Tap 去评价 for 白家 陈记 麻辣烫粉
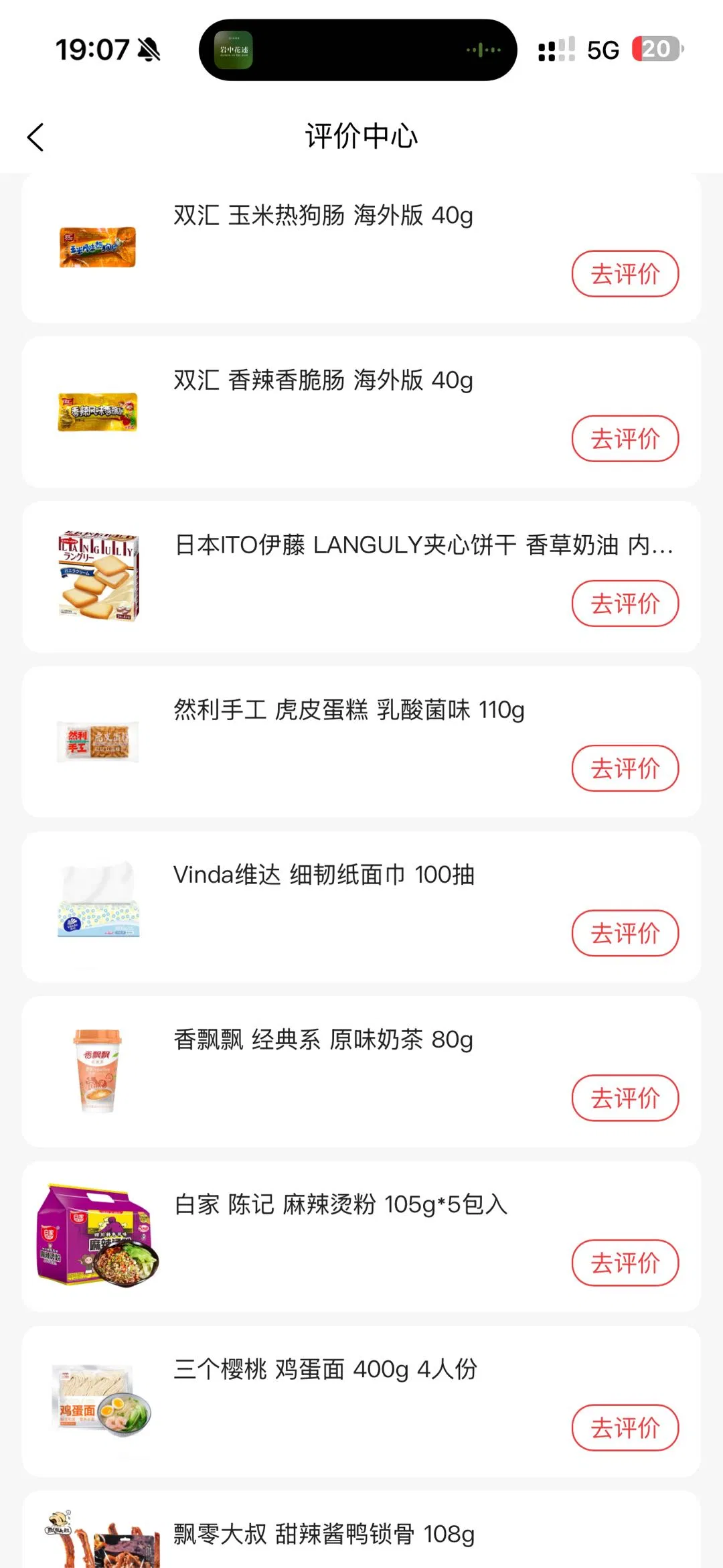The width and height of the screenshot is (723, 1568). pos(625,1263)
